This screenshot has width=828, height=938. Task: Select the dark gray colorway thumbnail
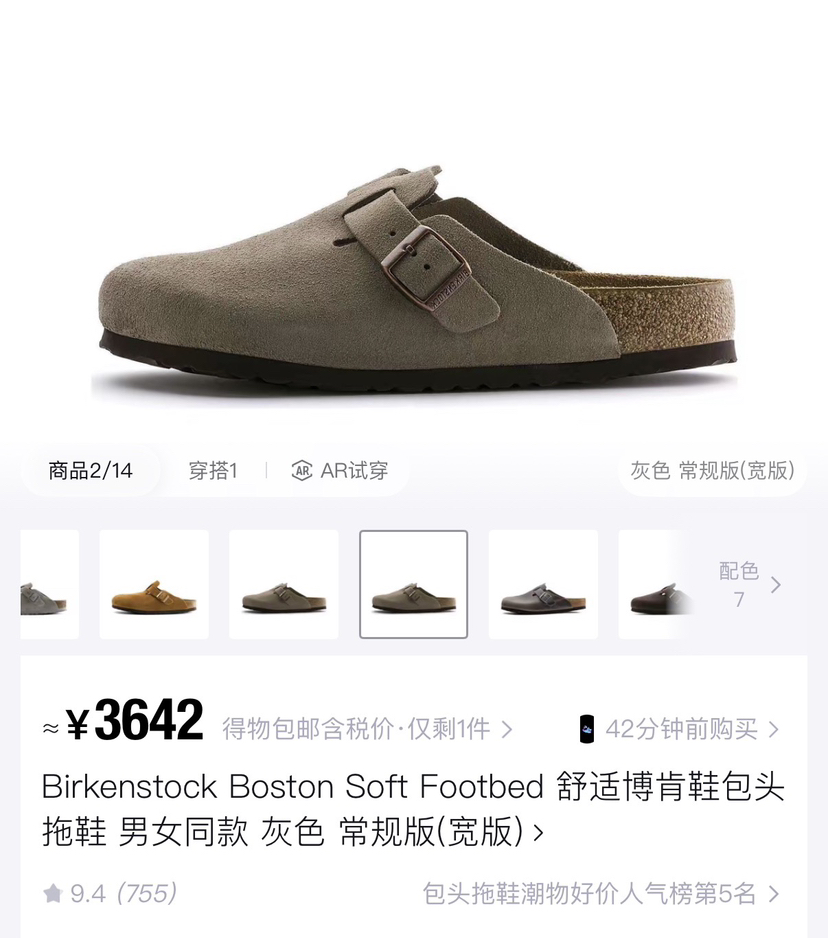point(543,584)
